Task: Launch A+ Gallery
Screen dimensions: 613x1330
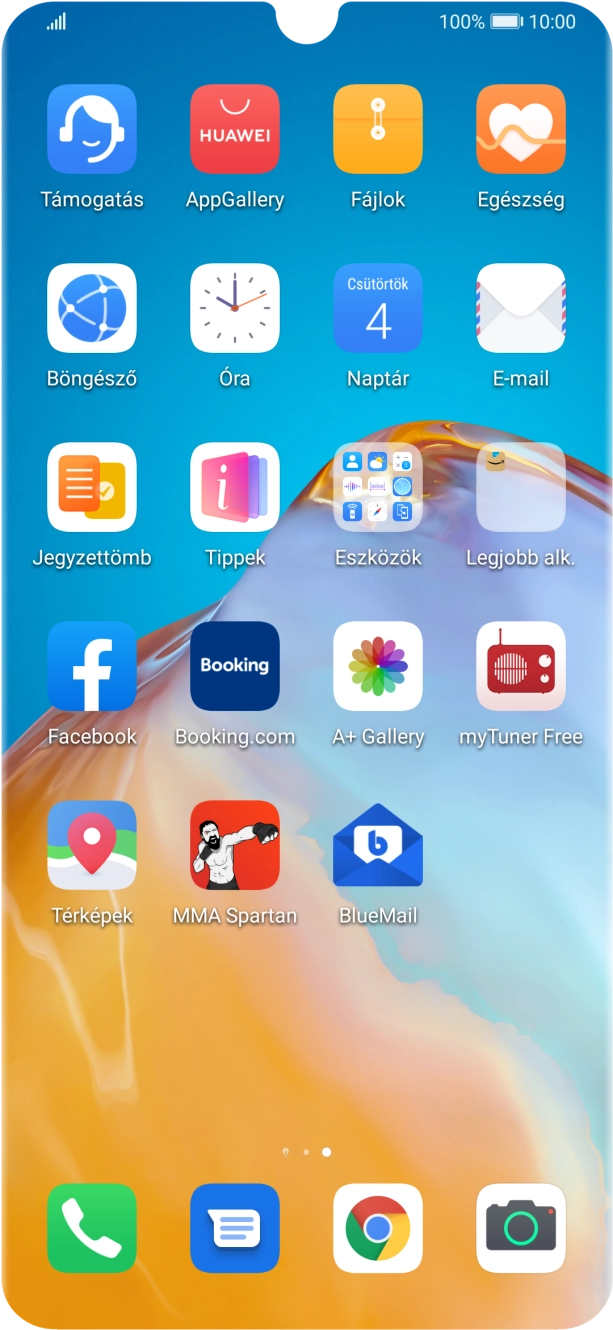Action: tap(378, 666)
